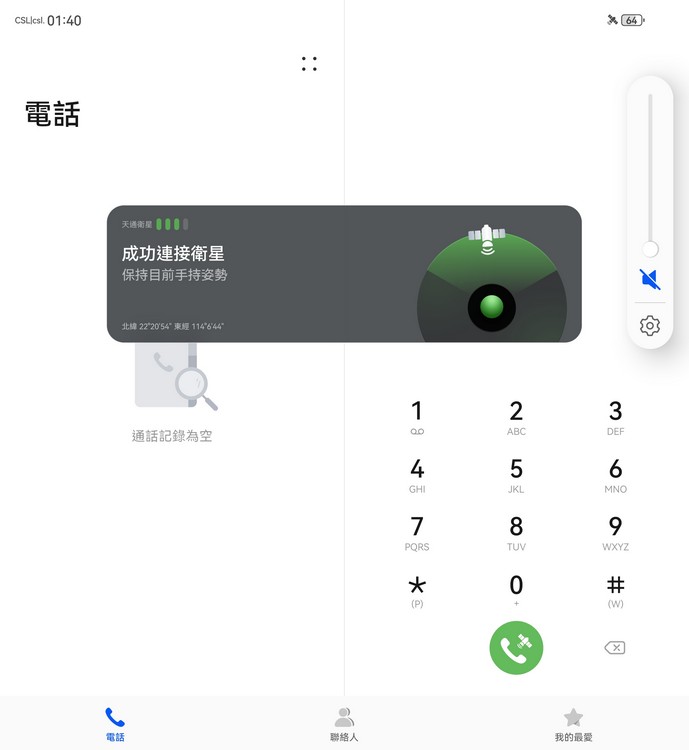The height and width of the screenshot is (750, 689).
Task: Delete last digit with backspace
Action: click(x=615, y=648)
